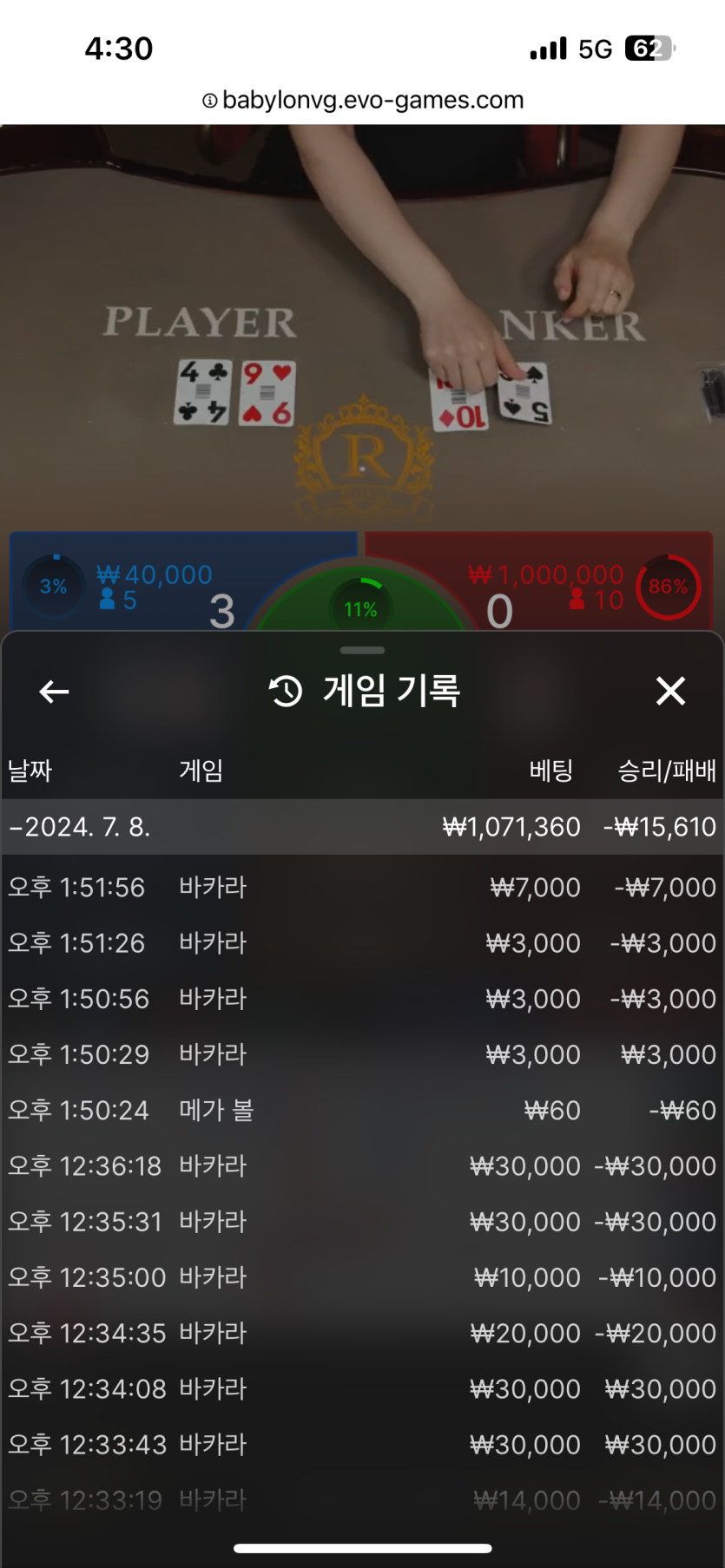
Task: View the 오후 1:50:29 바카라 entry
Action: tap(362, 1054)
